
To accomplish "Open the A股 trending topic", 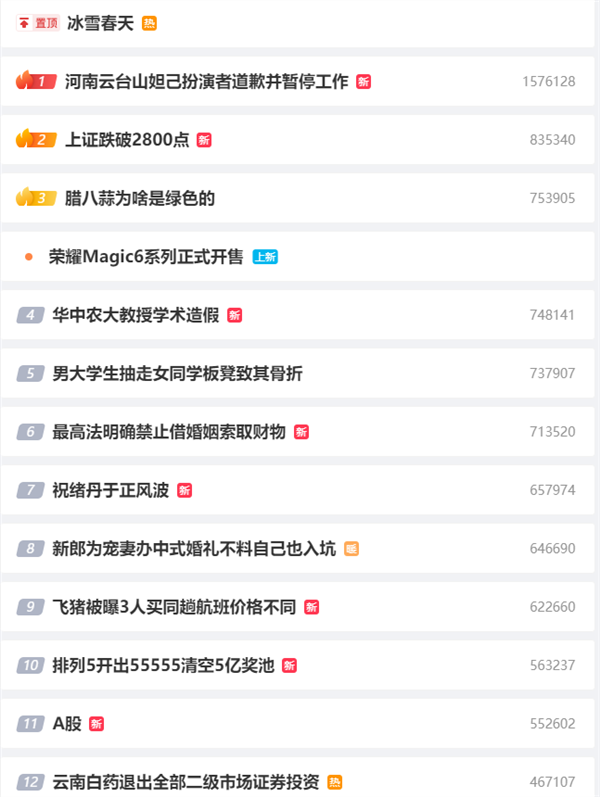I will (x=67, y=723).
